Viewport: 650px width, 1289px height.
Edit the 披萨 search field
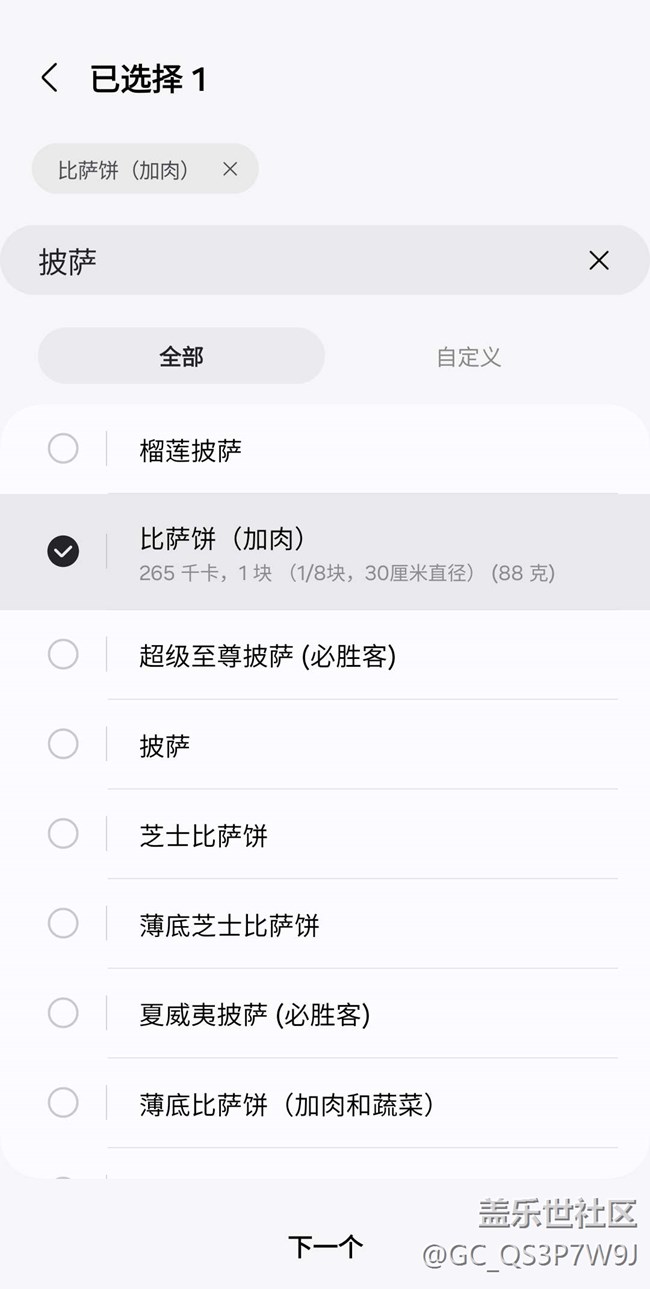point(300,261)
